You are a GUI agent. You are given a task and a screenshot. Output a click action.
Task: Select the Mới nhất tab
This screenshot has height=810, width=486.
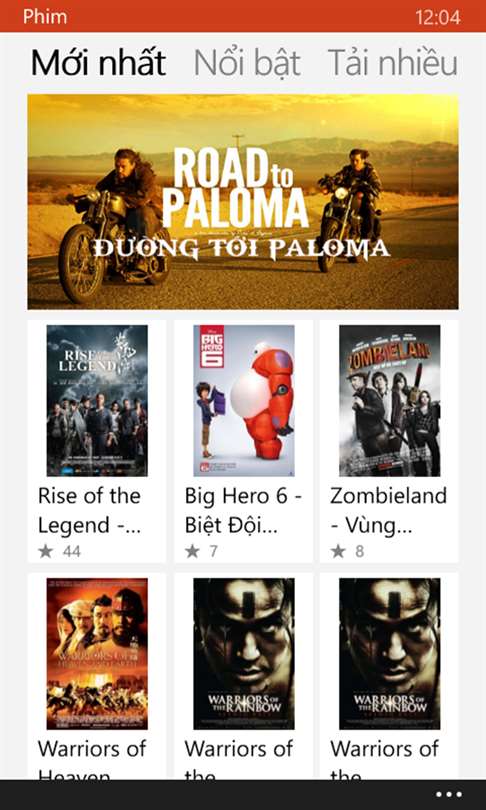tap(98, 63)
